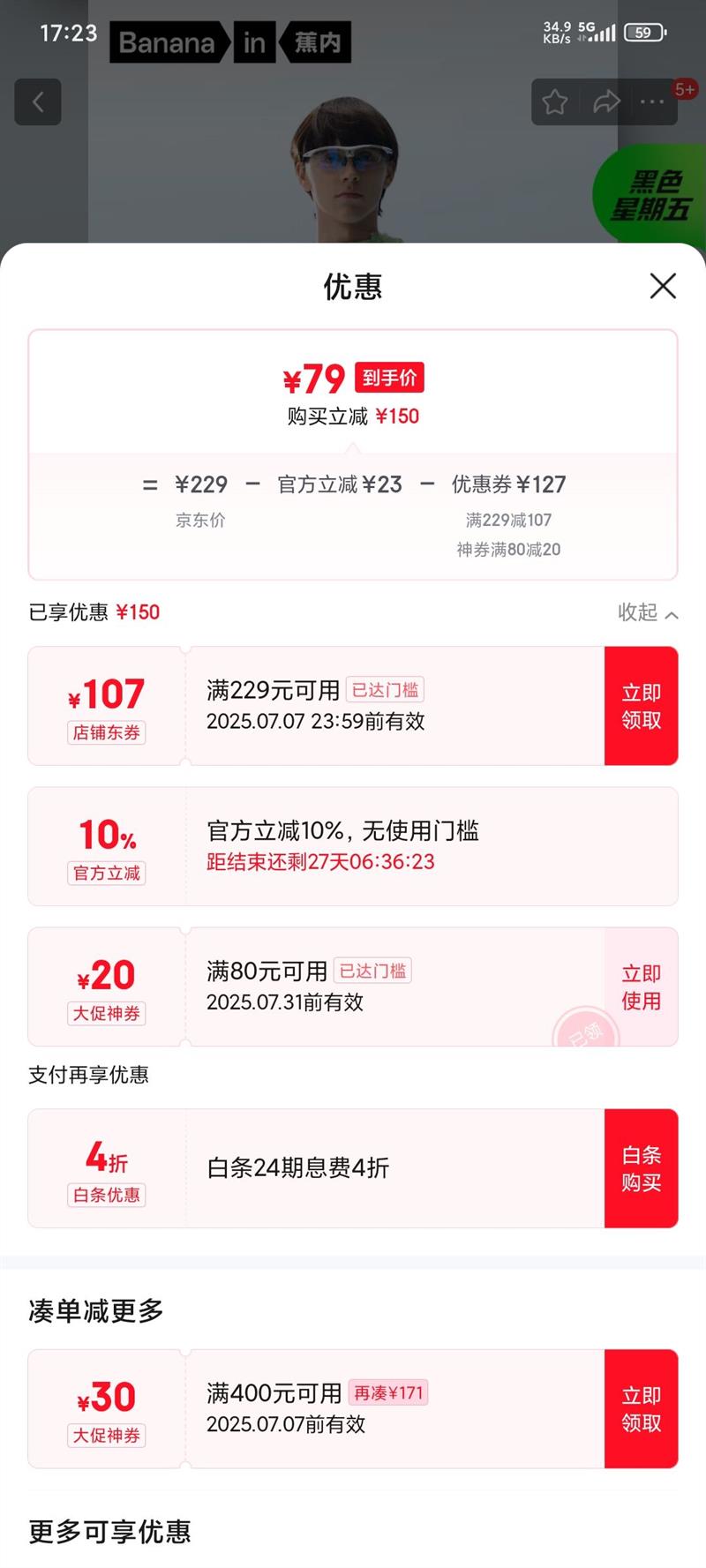This screenshot has height=1568, width=706.
Task: Favorite this product with the star icon
Action: coord(555,102)
